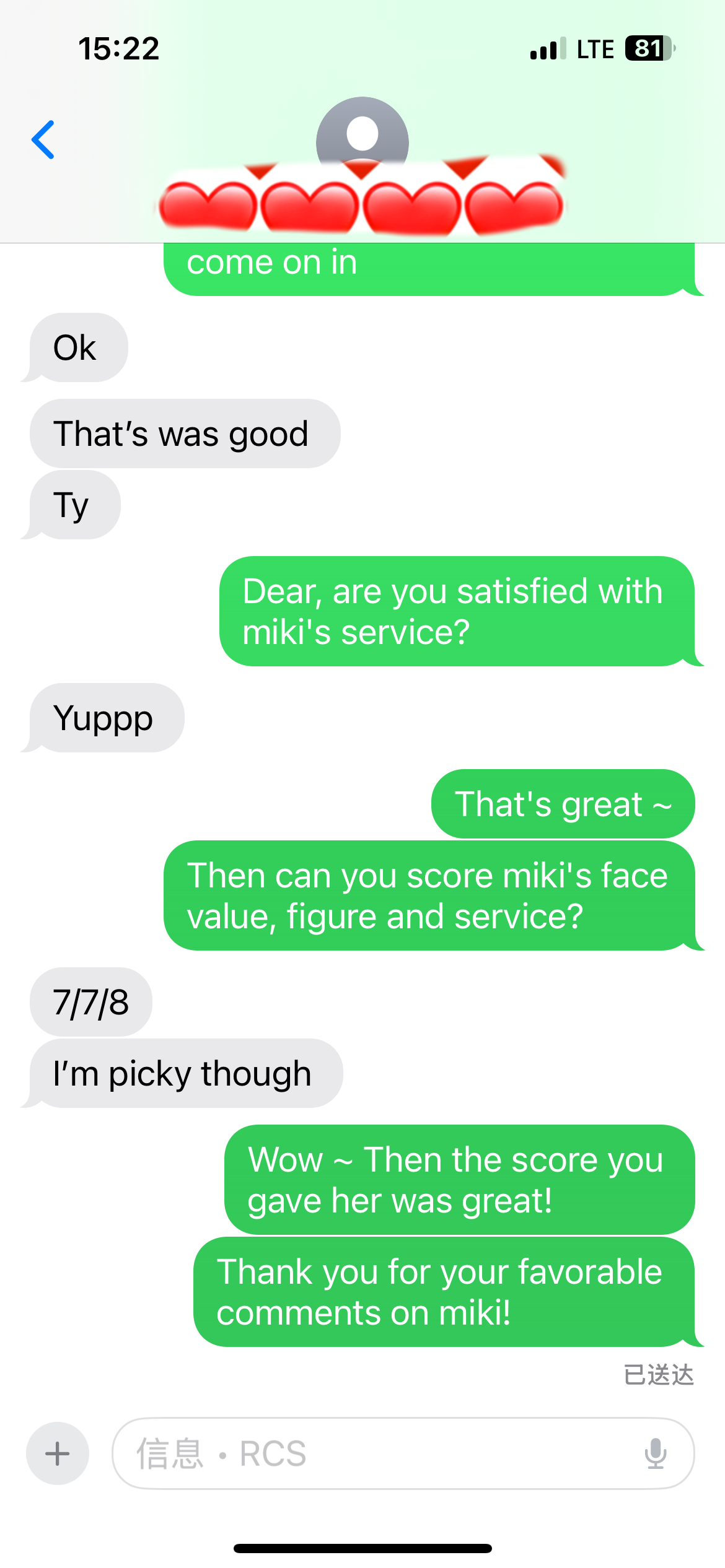The image size is (725, 1568).
Task: Open the plus attachments menu
Action: click(x=58, y=1453)
